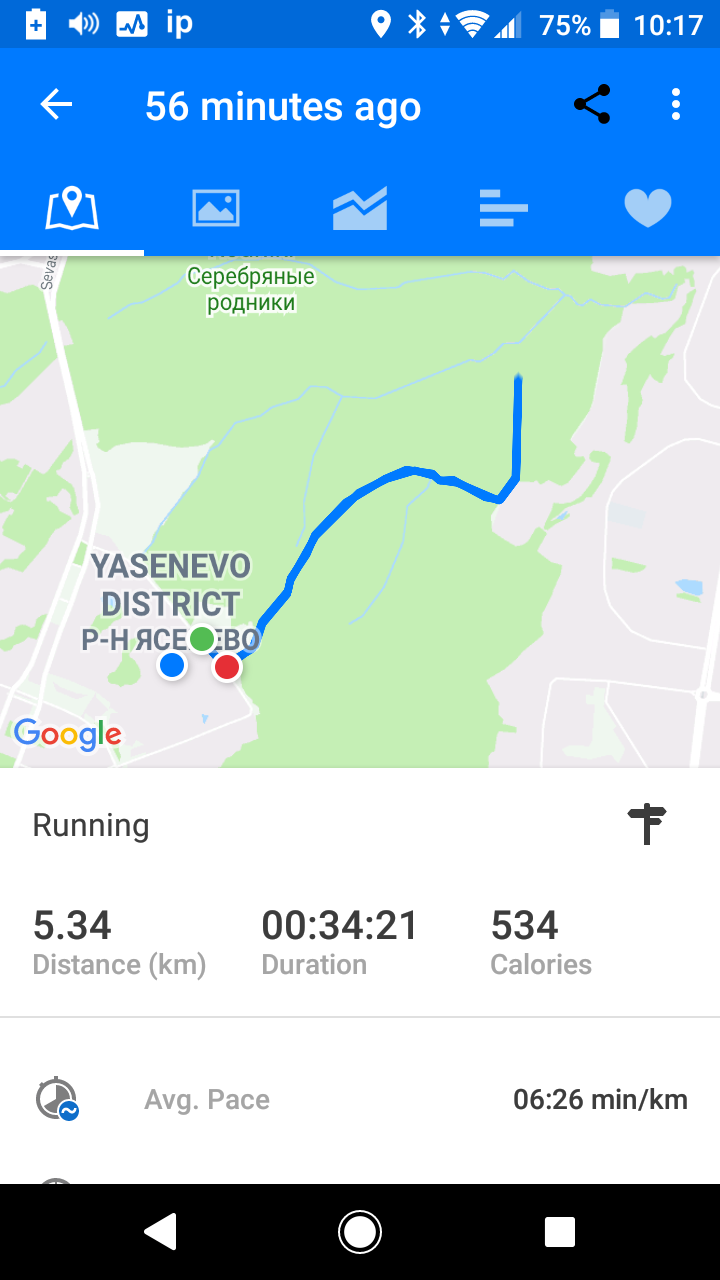Share this running activity

click(x=592, y=105)
